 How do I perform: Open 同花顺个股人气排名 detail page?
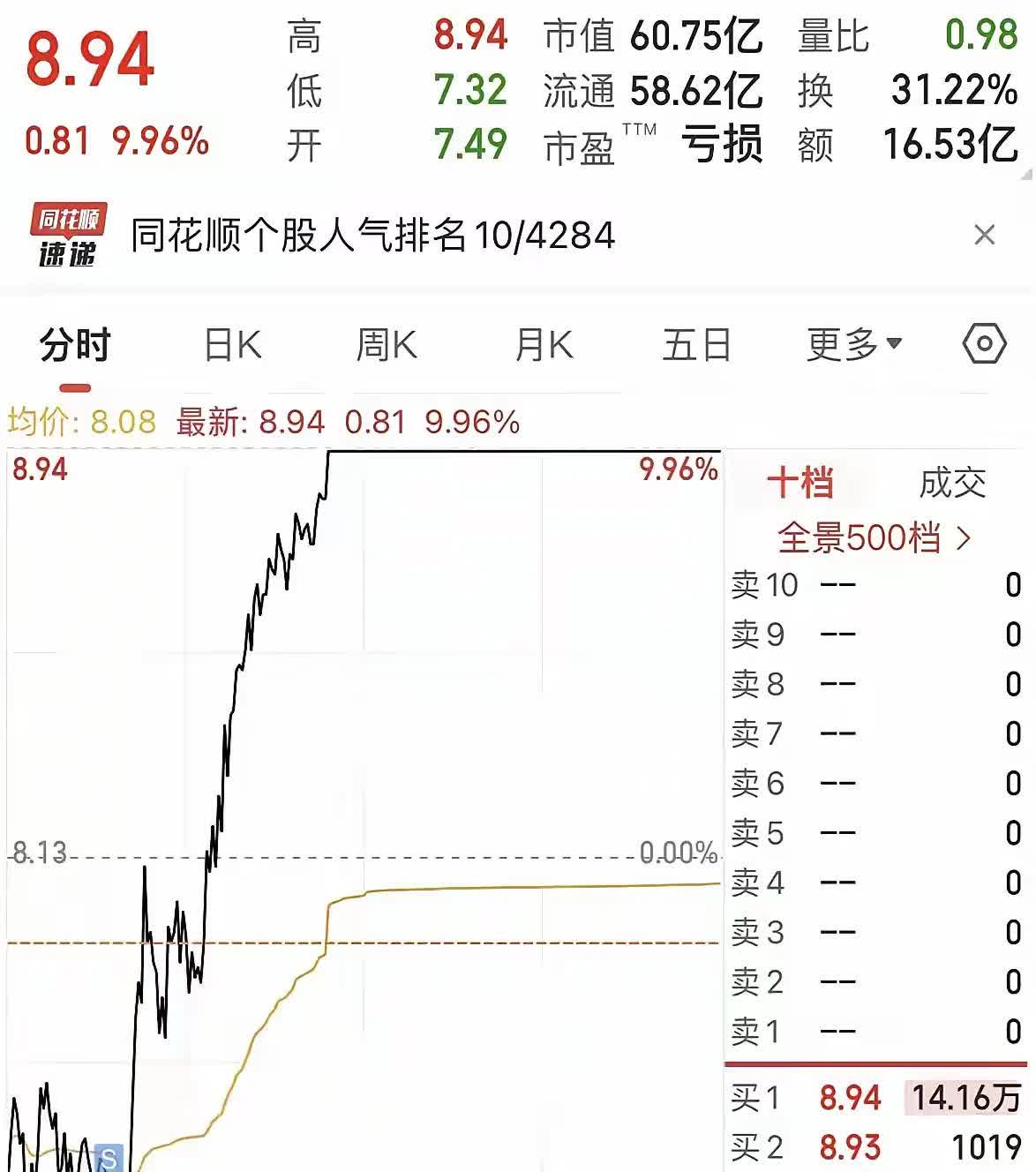click(371, 235)
